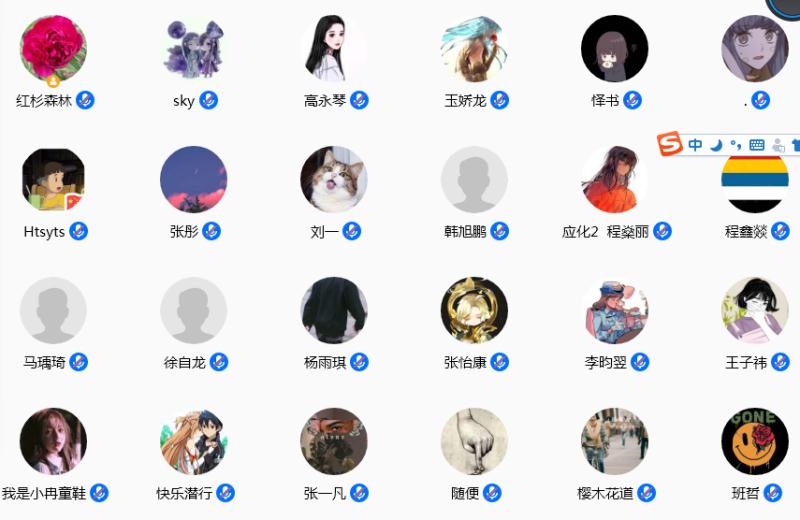Select participant 快乐潜行
This screenshot has height=520, width=800.
[x=194, y=441]
